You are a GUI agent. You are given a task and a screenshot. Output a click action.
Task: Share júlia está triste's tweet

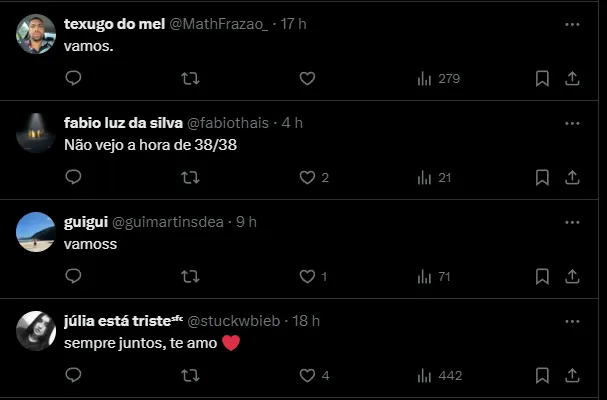tap(572, 375)
